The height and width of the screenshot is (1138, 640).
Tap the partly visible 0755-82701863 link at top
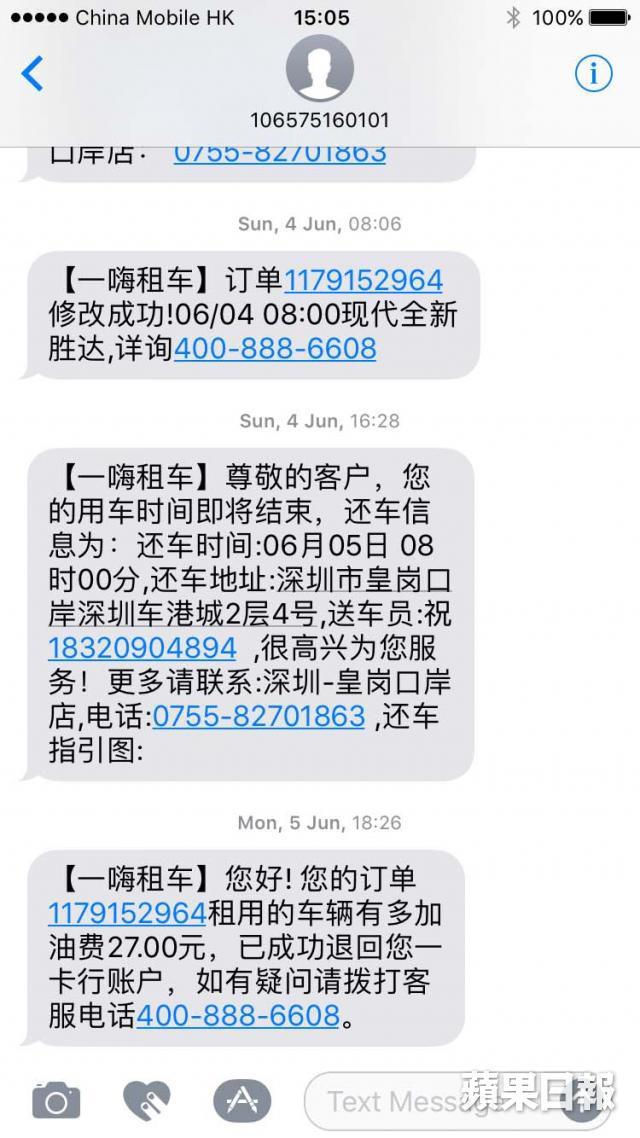280,154
